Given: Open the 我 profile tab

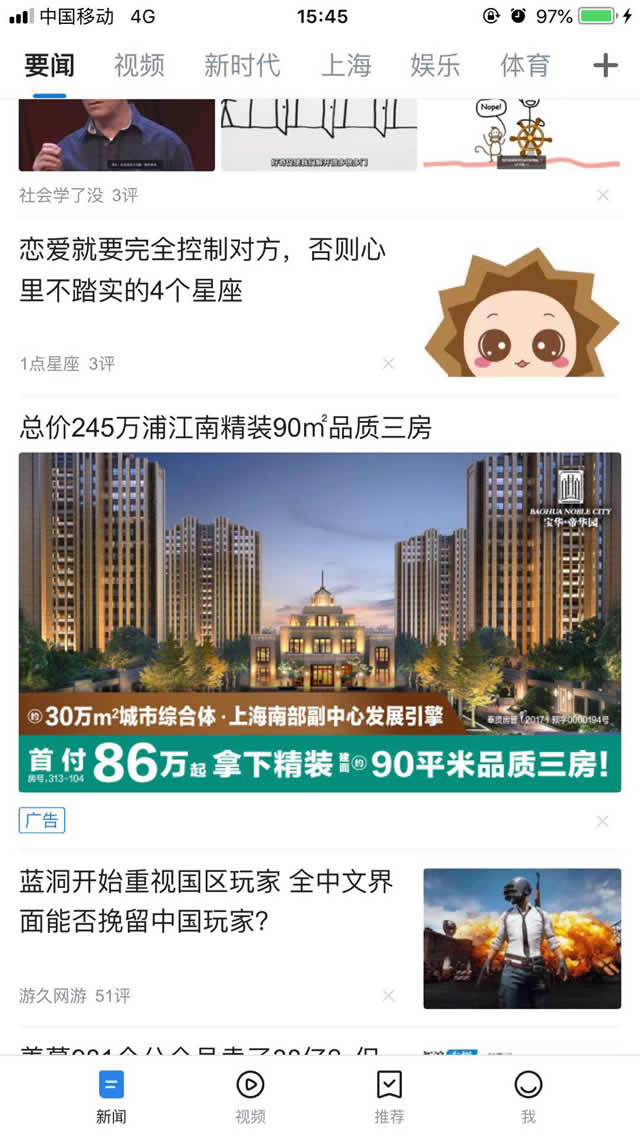Looking at the screenshot, I should coord(528,1095).
